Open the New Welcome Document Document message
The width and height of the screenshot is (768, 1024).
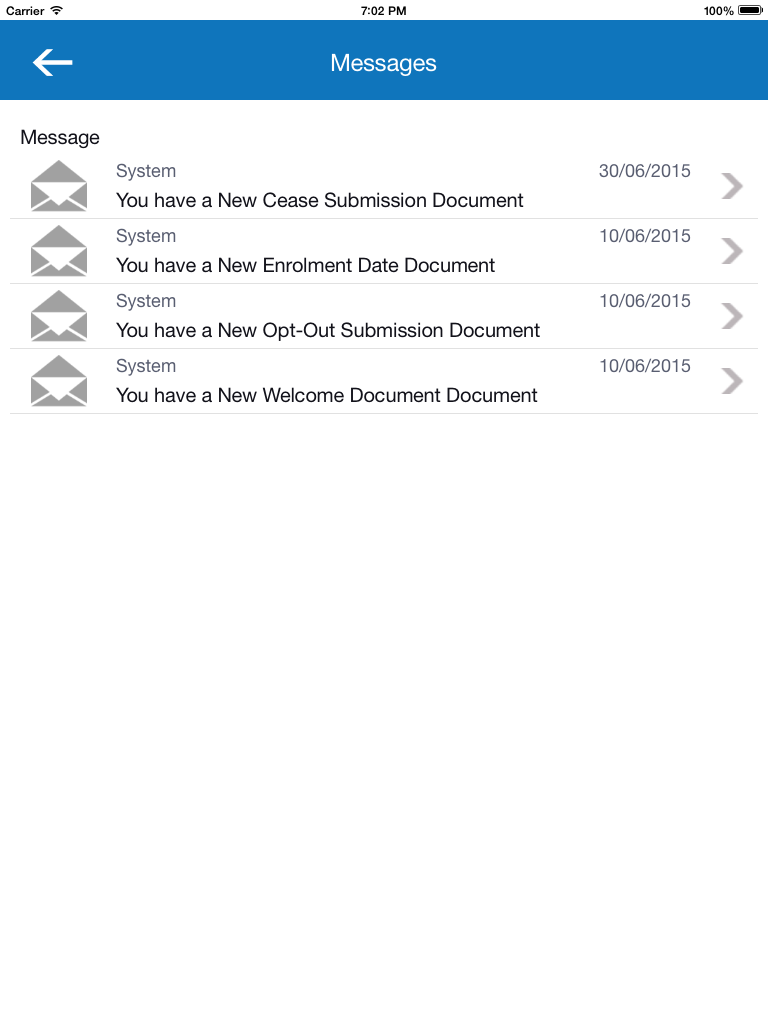(x=327, y=395)
